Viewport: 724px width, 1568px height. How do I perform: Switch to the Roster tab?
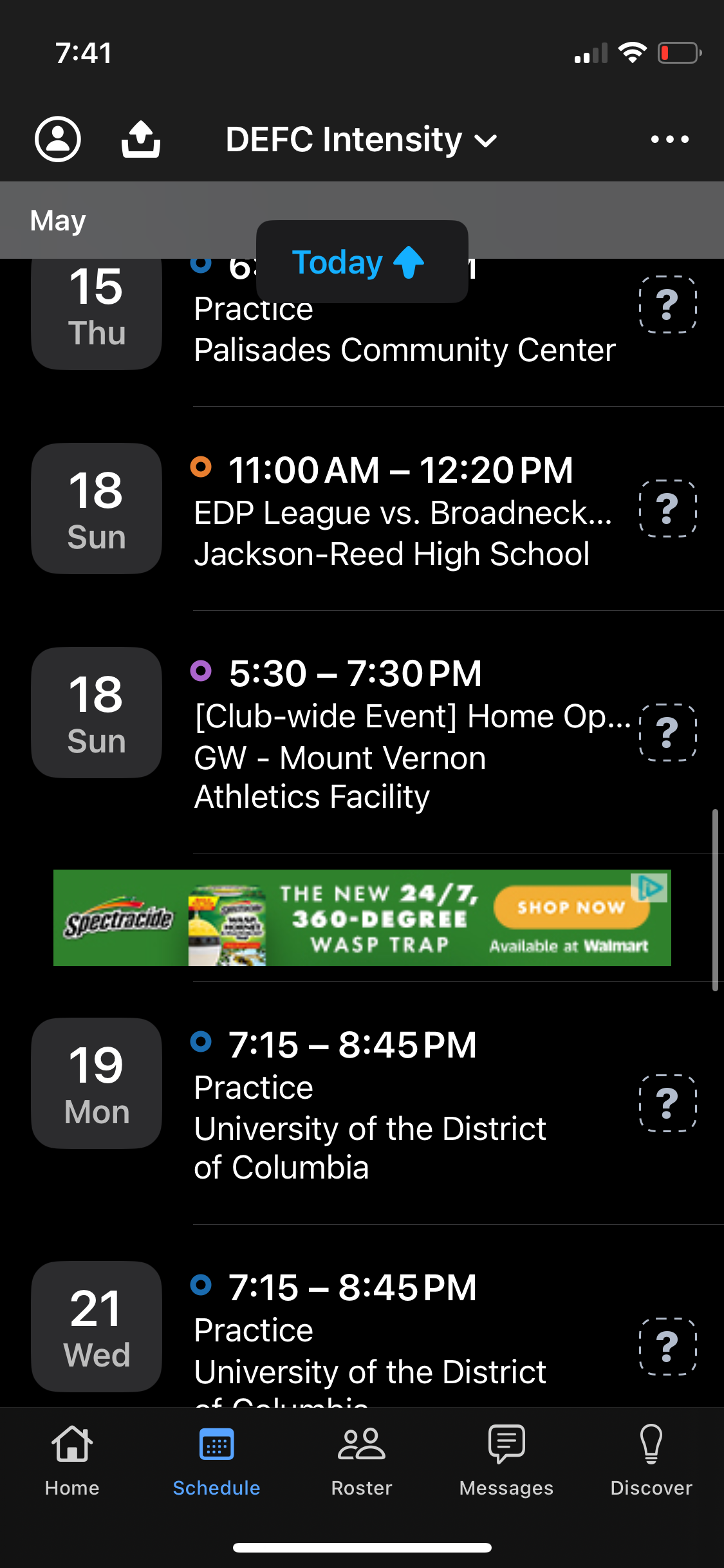pos(362,1461)
